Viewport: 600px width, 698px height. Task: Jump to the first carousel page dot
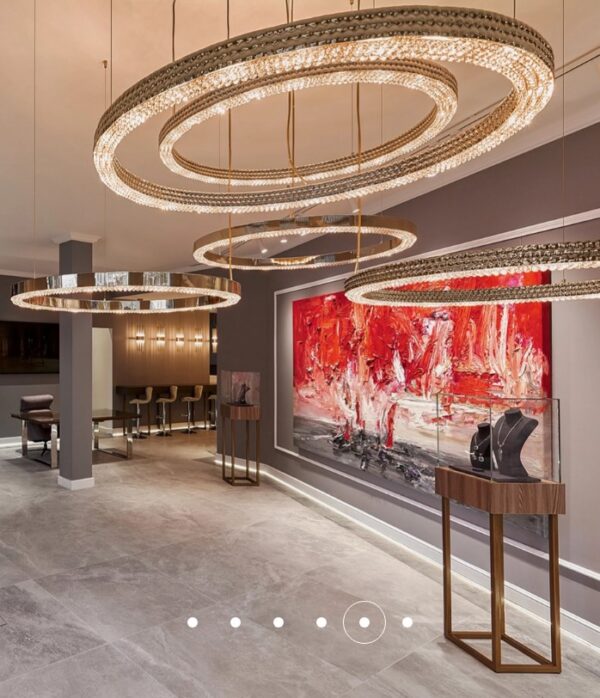pos(192,622)
